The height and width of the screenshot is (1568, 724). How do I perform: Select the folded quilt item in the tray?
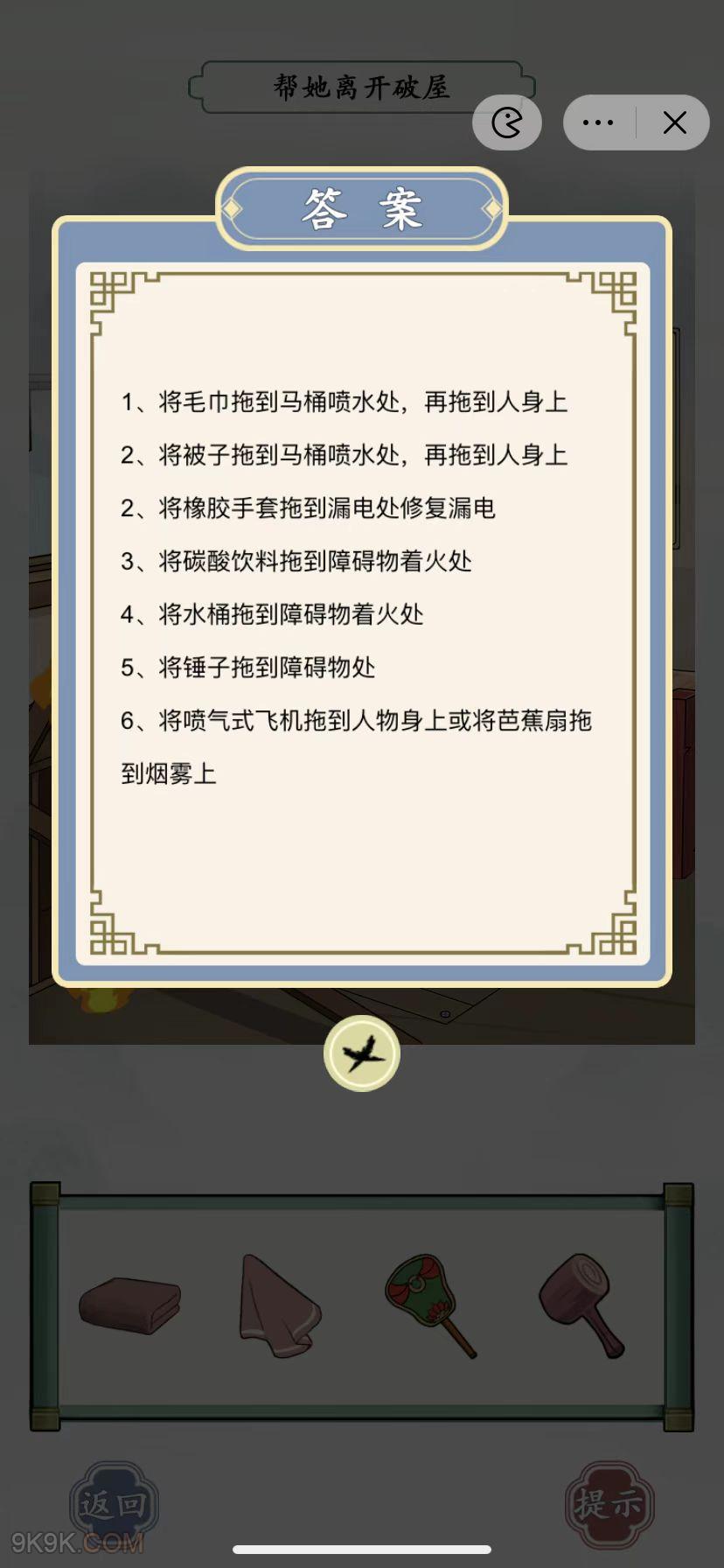(x=130, y=1305)
